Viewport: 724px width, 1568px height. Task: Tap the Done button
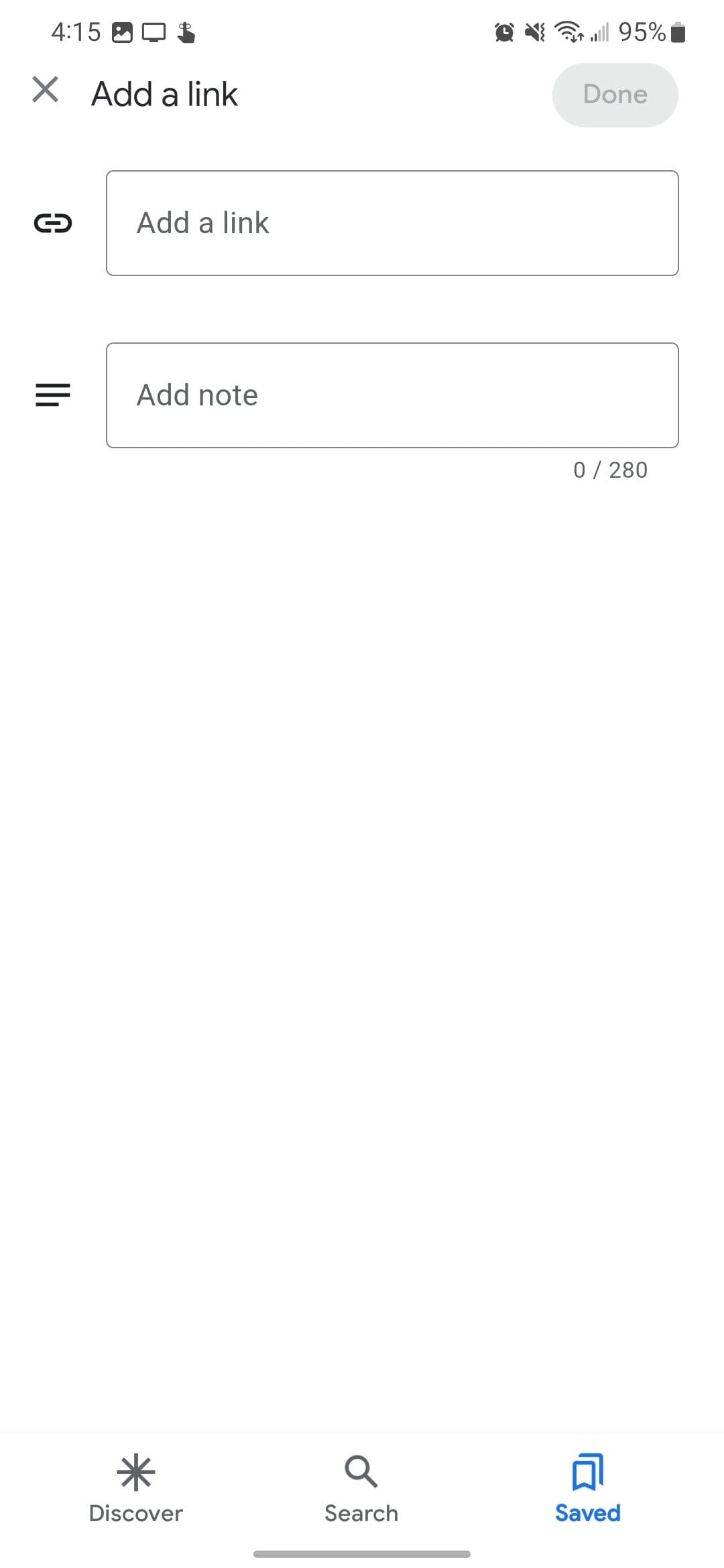pyautogui.click(x=615, y=94)
